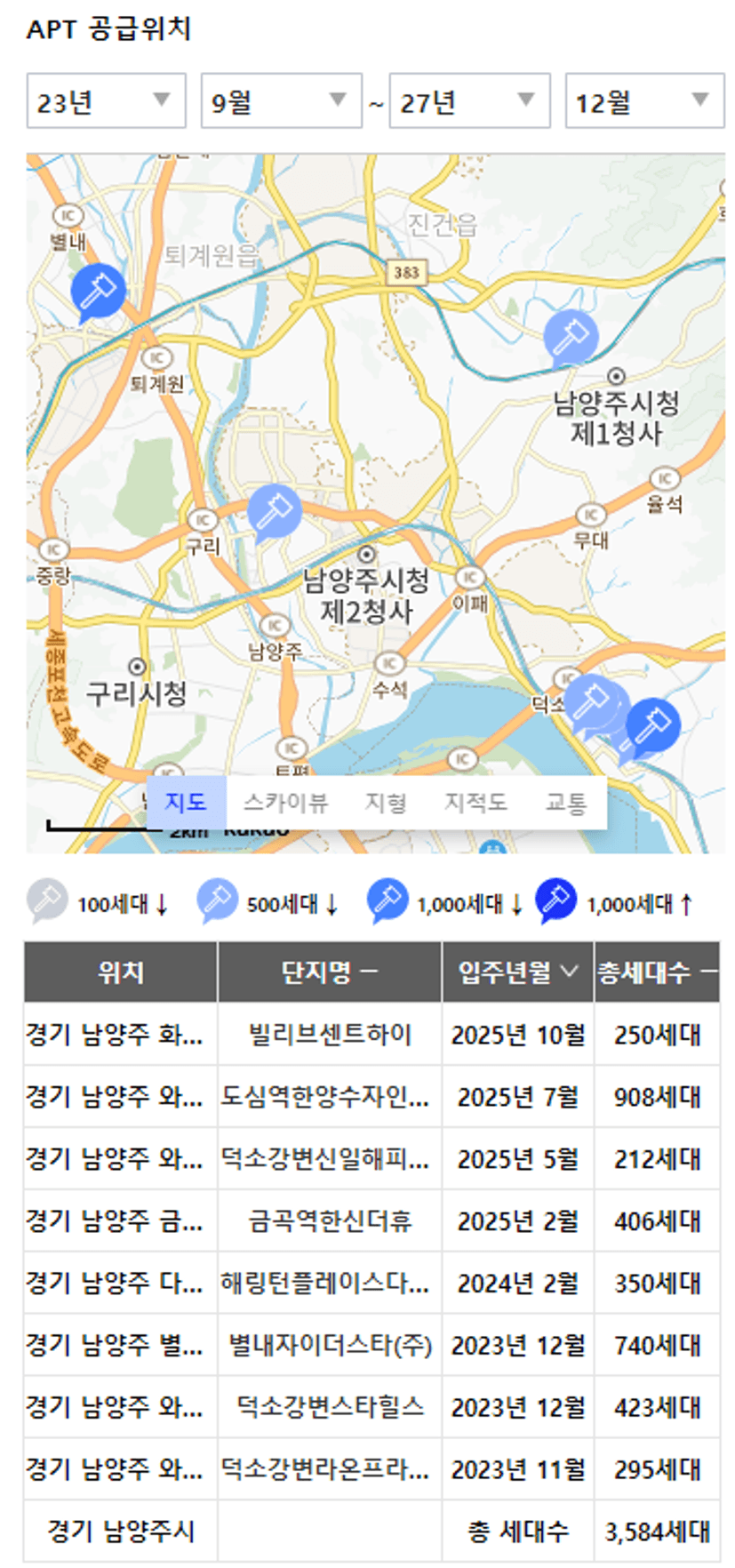Switch to the 교통 traffic view
Image resolution: width=735 pixels, height=1568 pixels.
click(565, 802)
